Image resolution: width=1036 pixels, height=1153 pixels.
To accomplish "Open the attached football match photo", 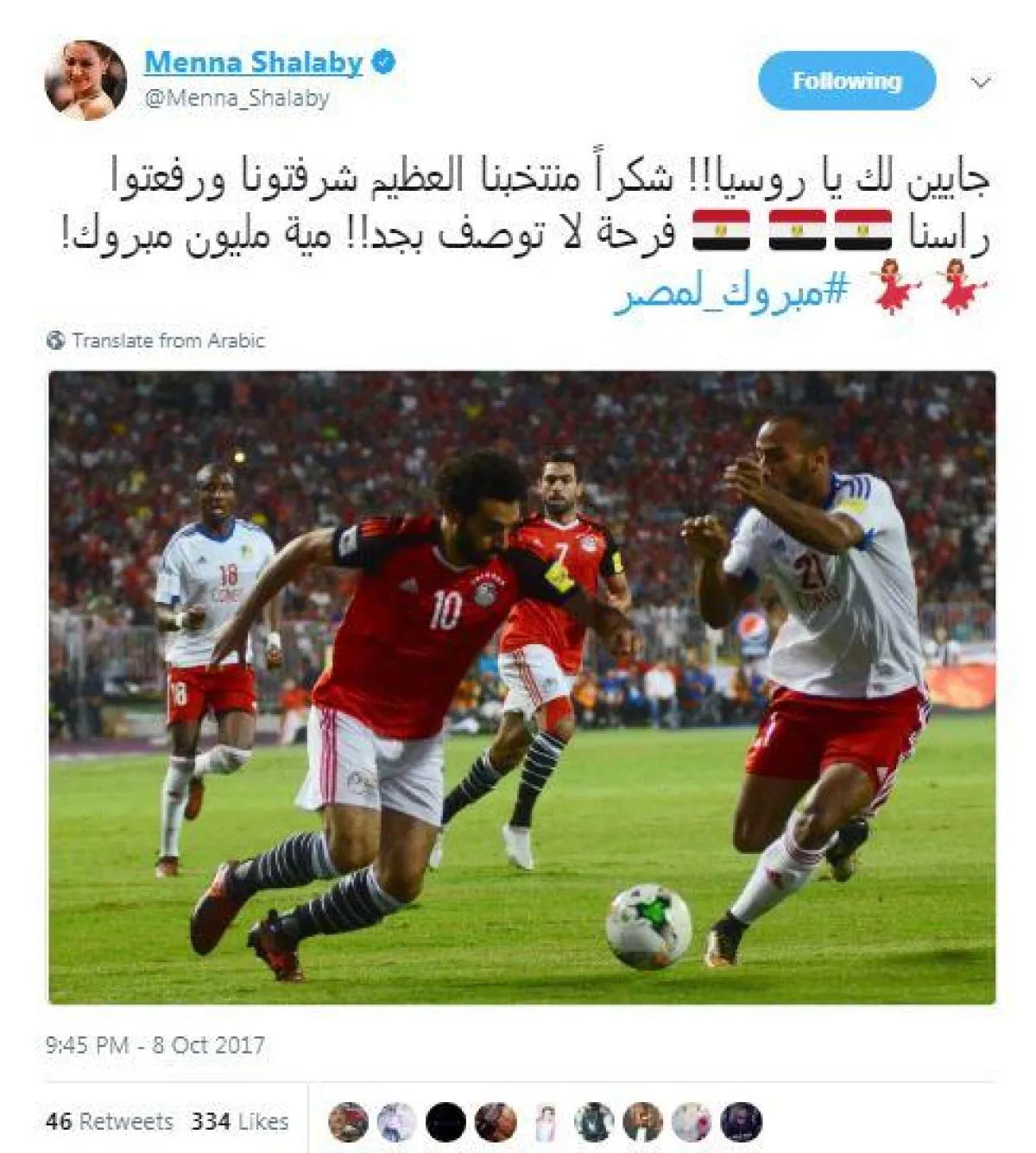I will [521, 687].
